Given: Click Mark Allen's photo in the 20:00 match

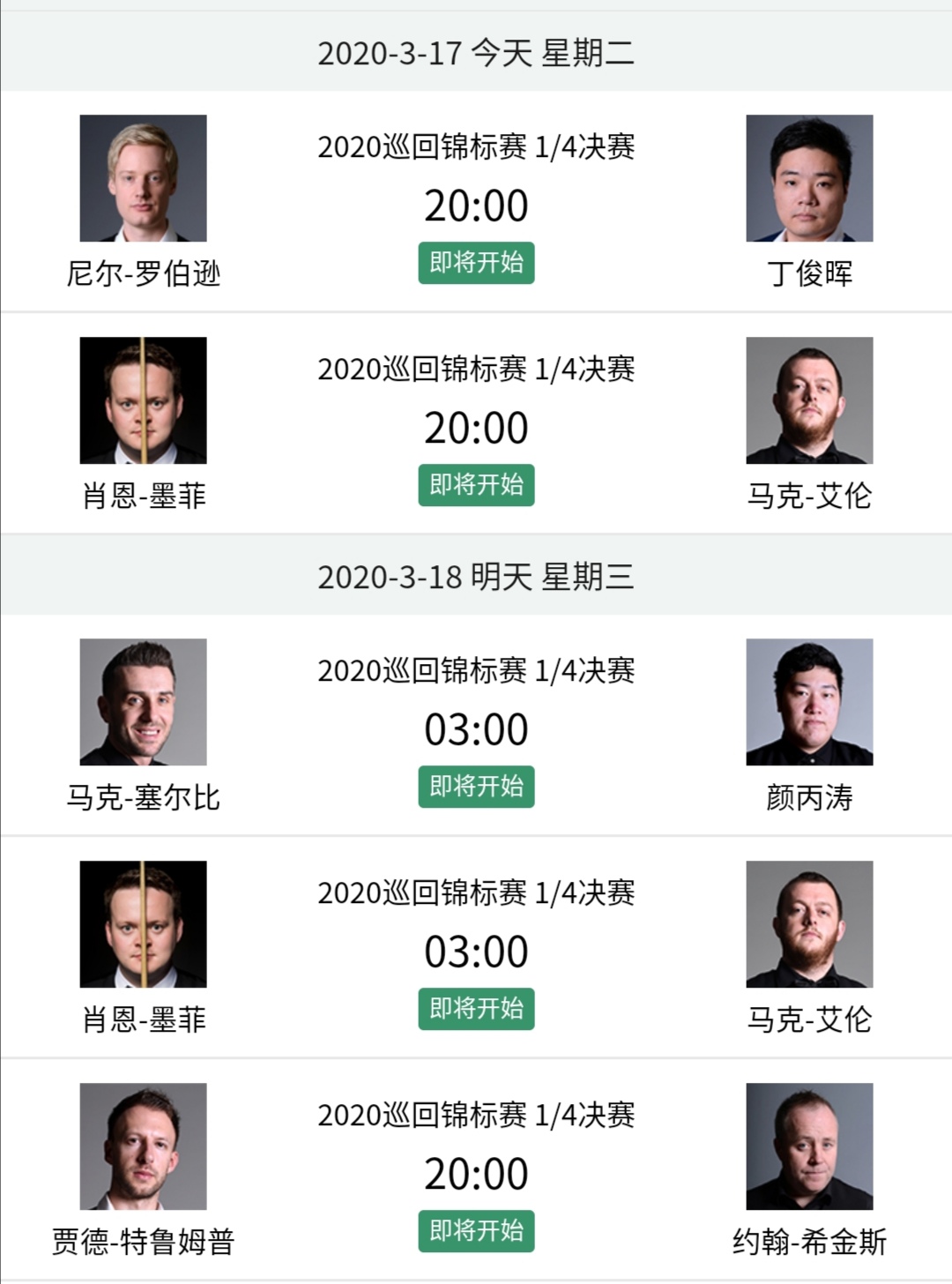Looking at the screenshot, I should pyautogui.click(x=808, y=406).
